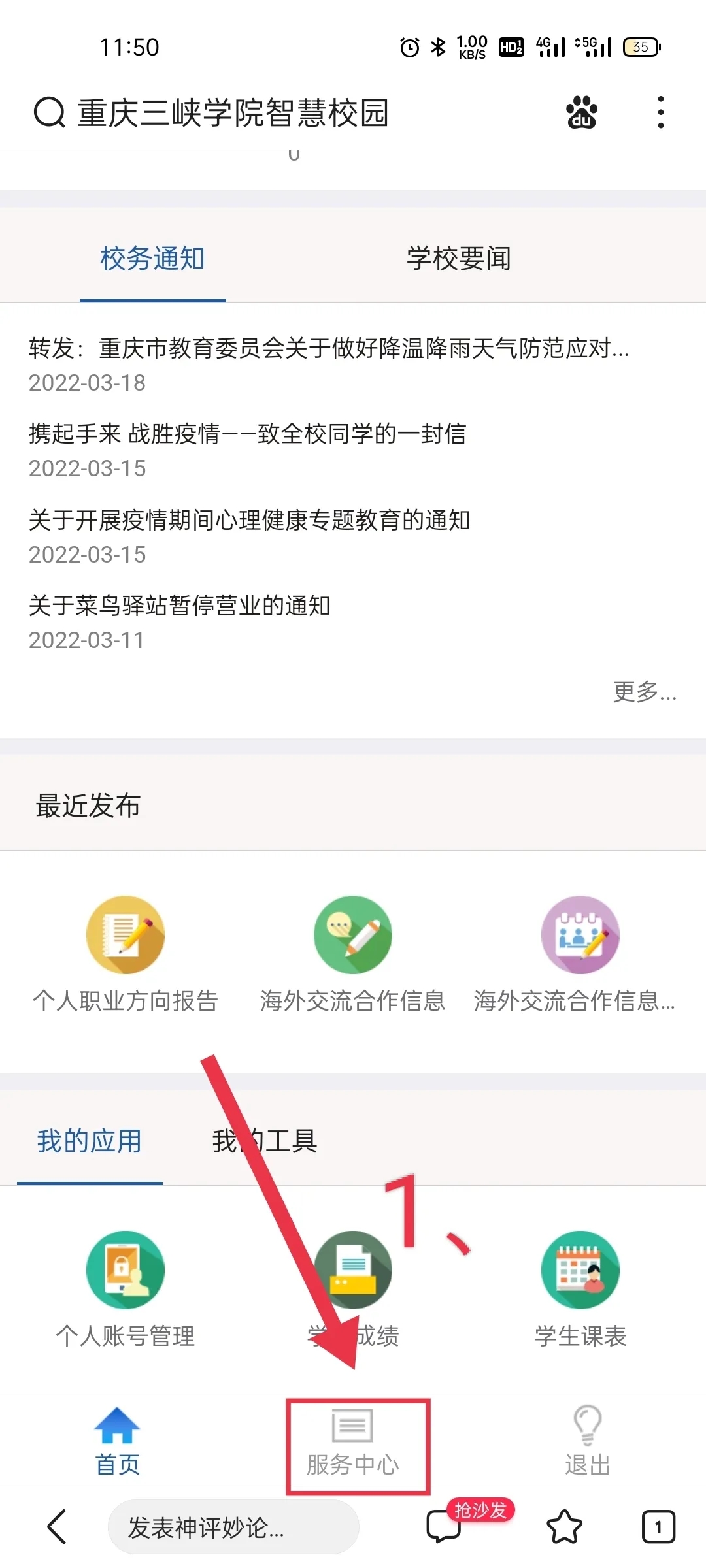Tap the Baidu paw icon
The image size is (706, 1568).
pos(581,113)
